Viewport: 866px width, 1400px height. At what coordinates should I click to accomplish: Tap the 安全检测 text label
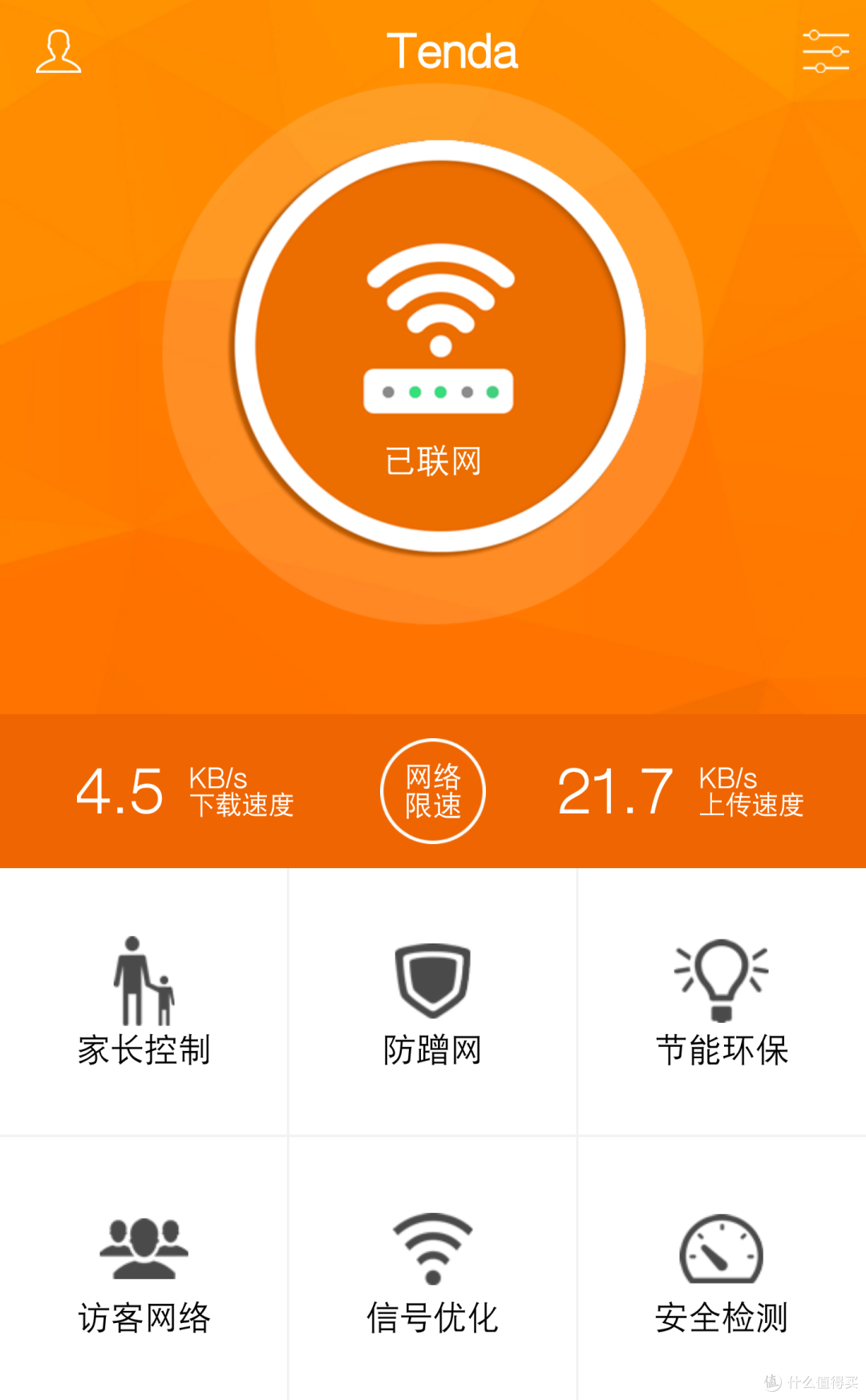coord(722,1316)
